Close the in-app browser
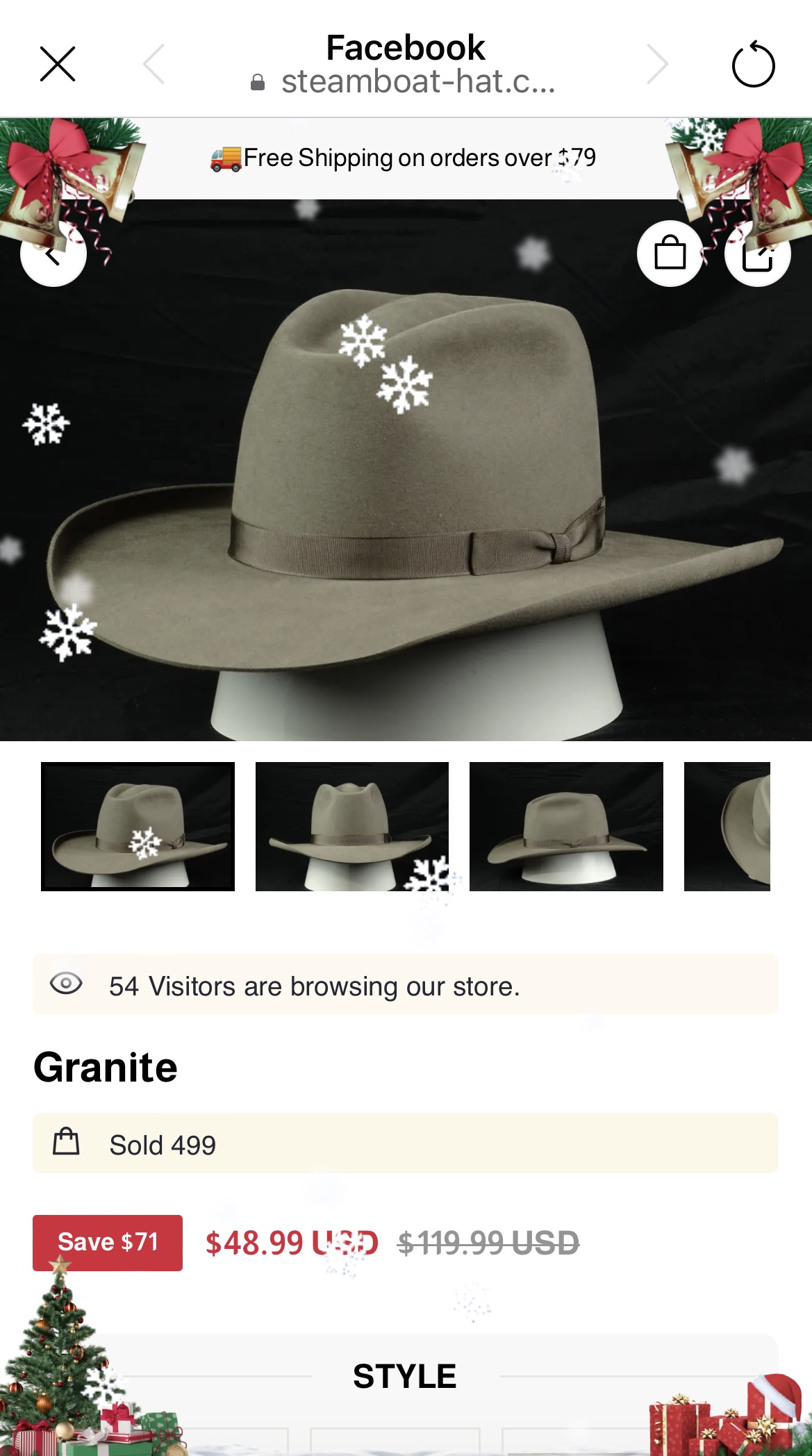The image size is (812, 1456). [x=58, y=65]
